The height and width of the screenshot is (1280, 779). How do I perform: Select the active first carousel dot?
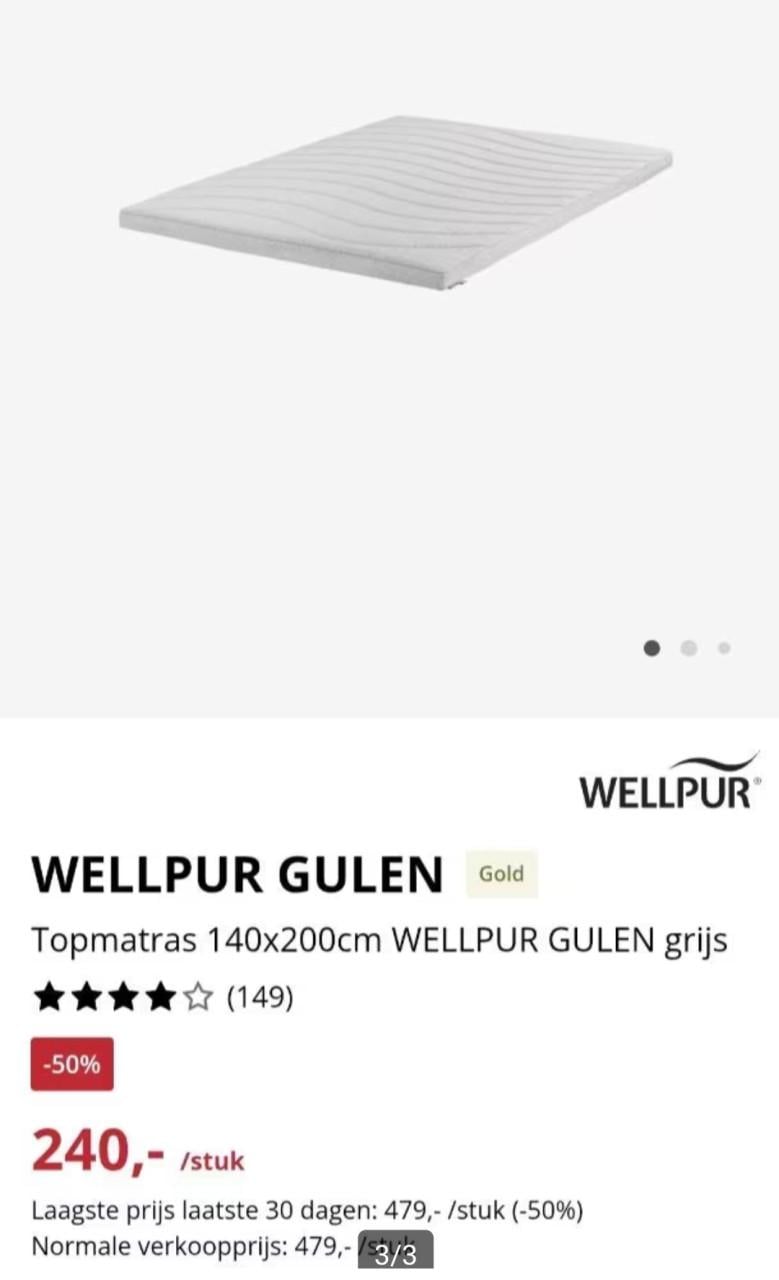click(x=652, y=648)
